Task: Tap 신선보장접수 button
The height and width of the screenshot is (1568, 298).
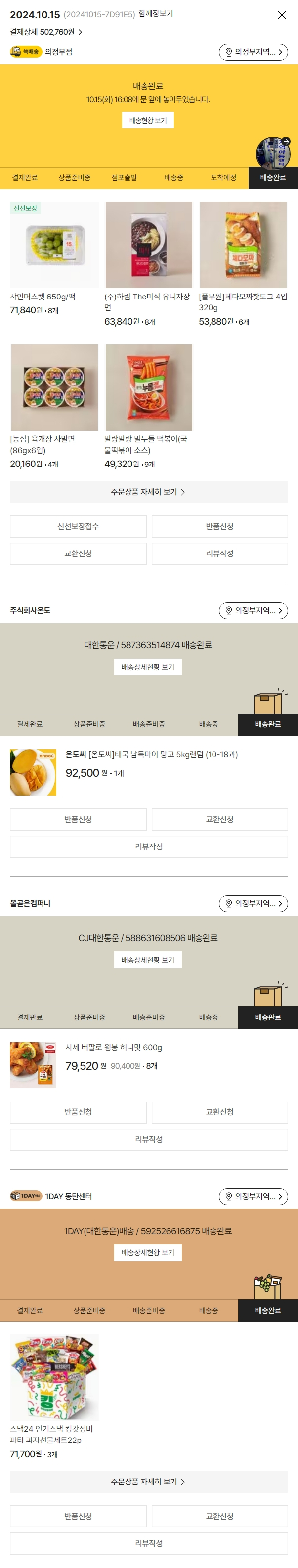Action: tap(78, 526)
